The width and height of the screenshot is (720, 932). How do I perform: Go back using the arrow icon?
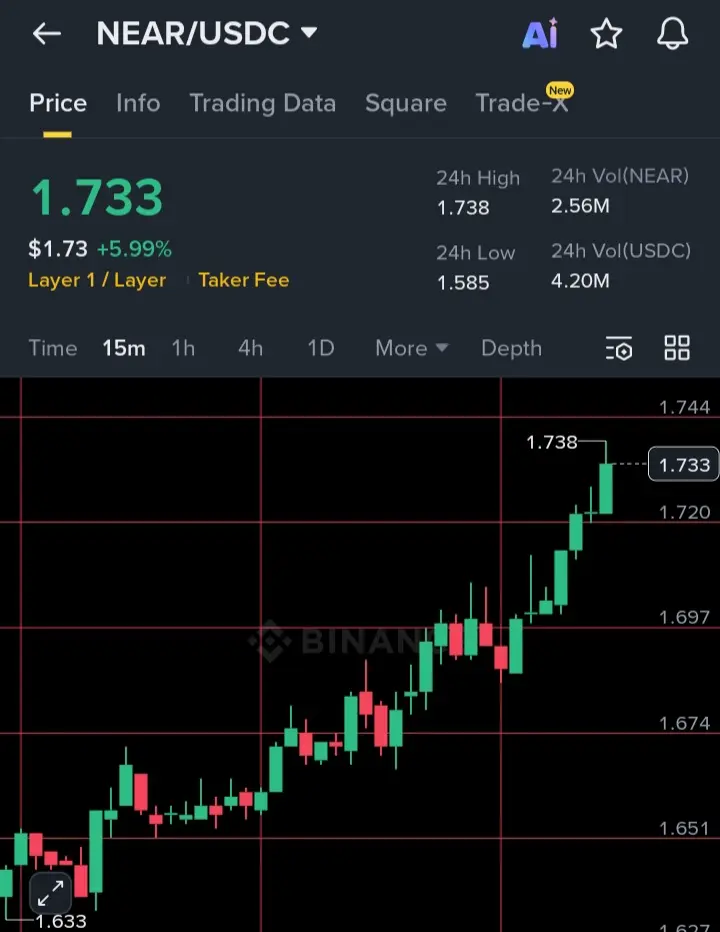46,34
